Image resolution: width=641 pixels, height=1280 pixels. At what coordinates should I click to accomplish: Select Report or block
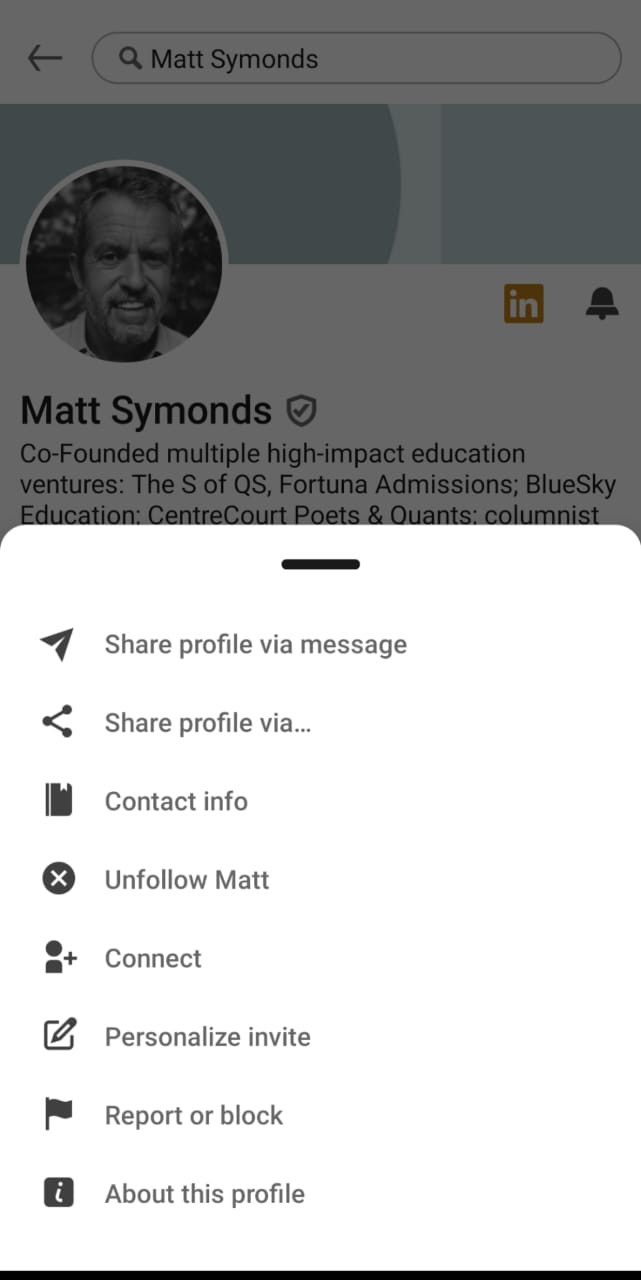pyautogui.click(x=194, y=1115)
